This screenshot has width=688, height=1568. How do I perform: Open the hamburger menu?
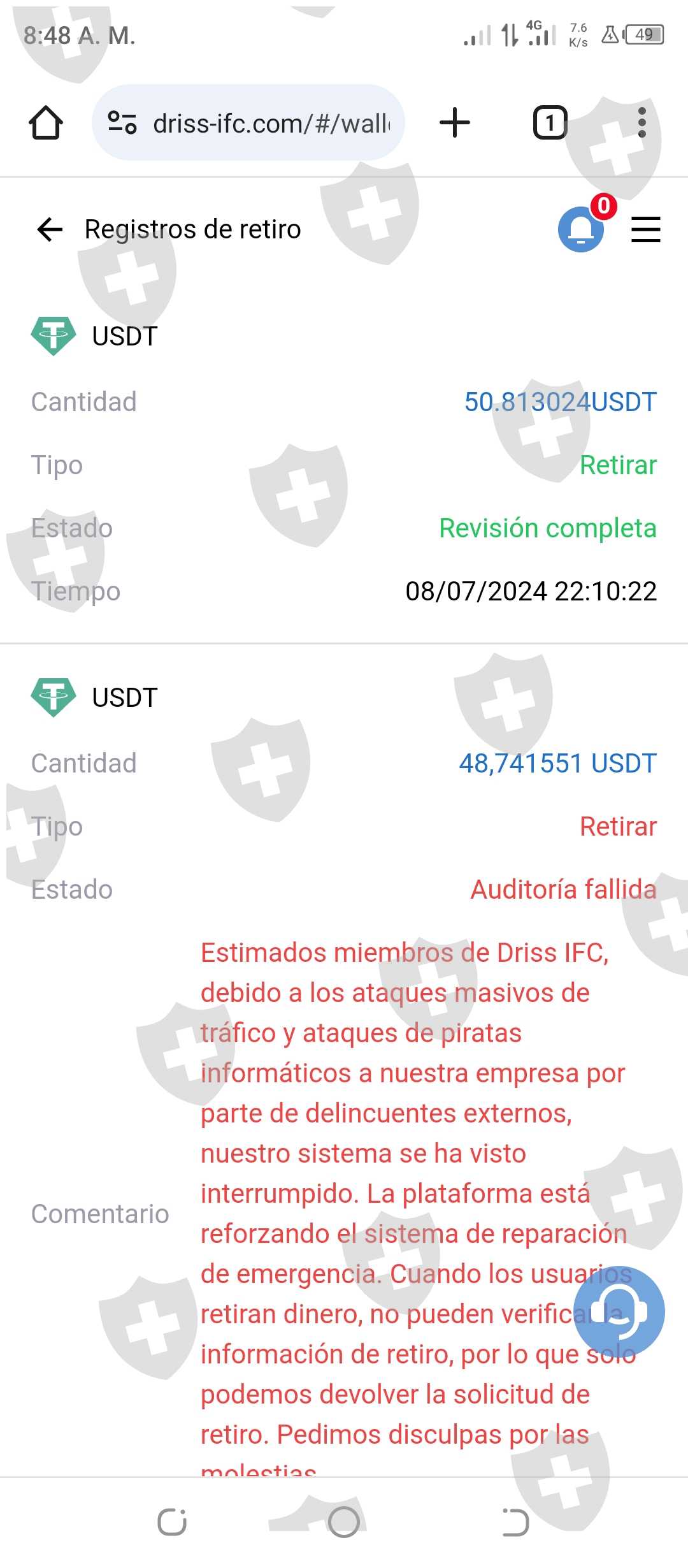645,229
